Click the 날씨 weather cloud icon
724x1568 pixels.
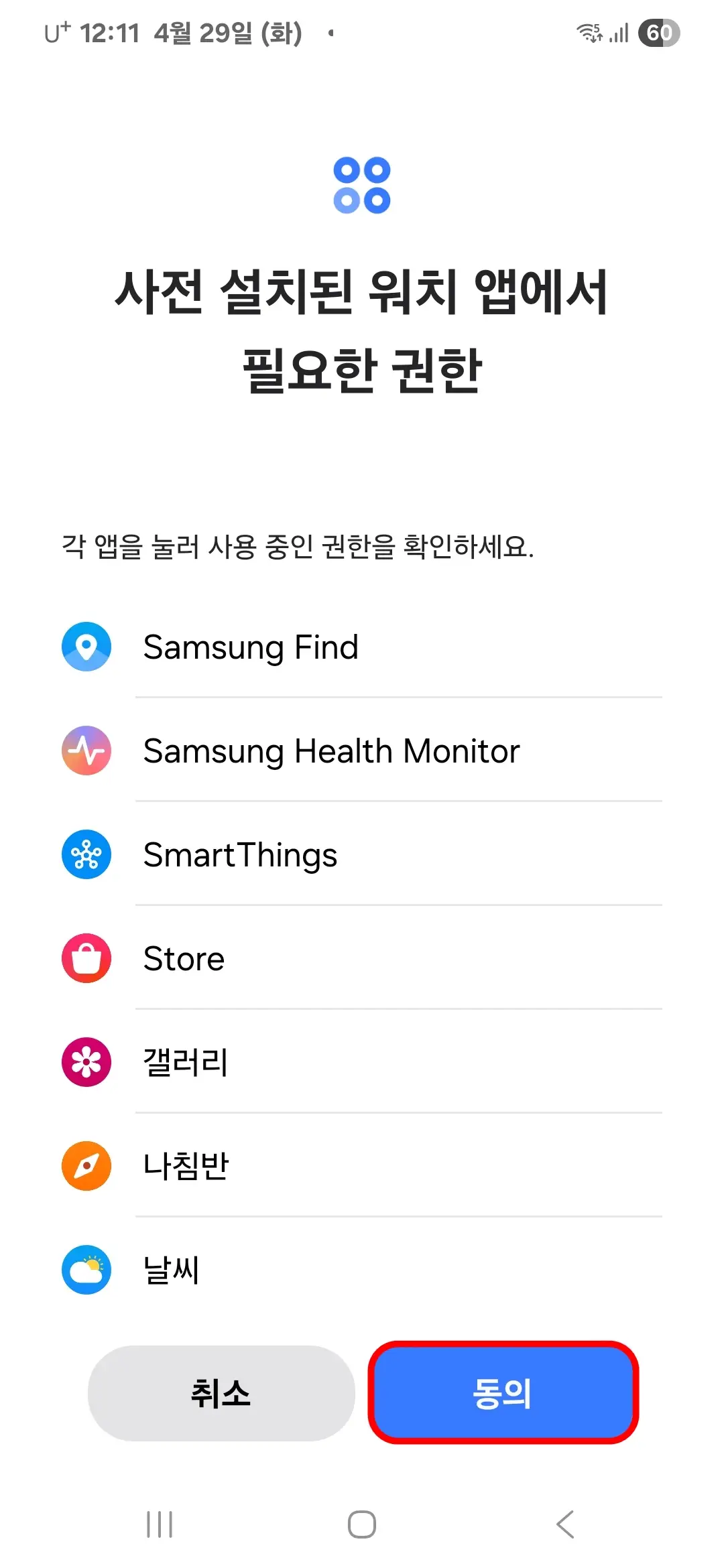(85, 1270)
